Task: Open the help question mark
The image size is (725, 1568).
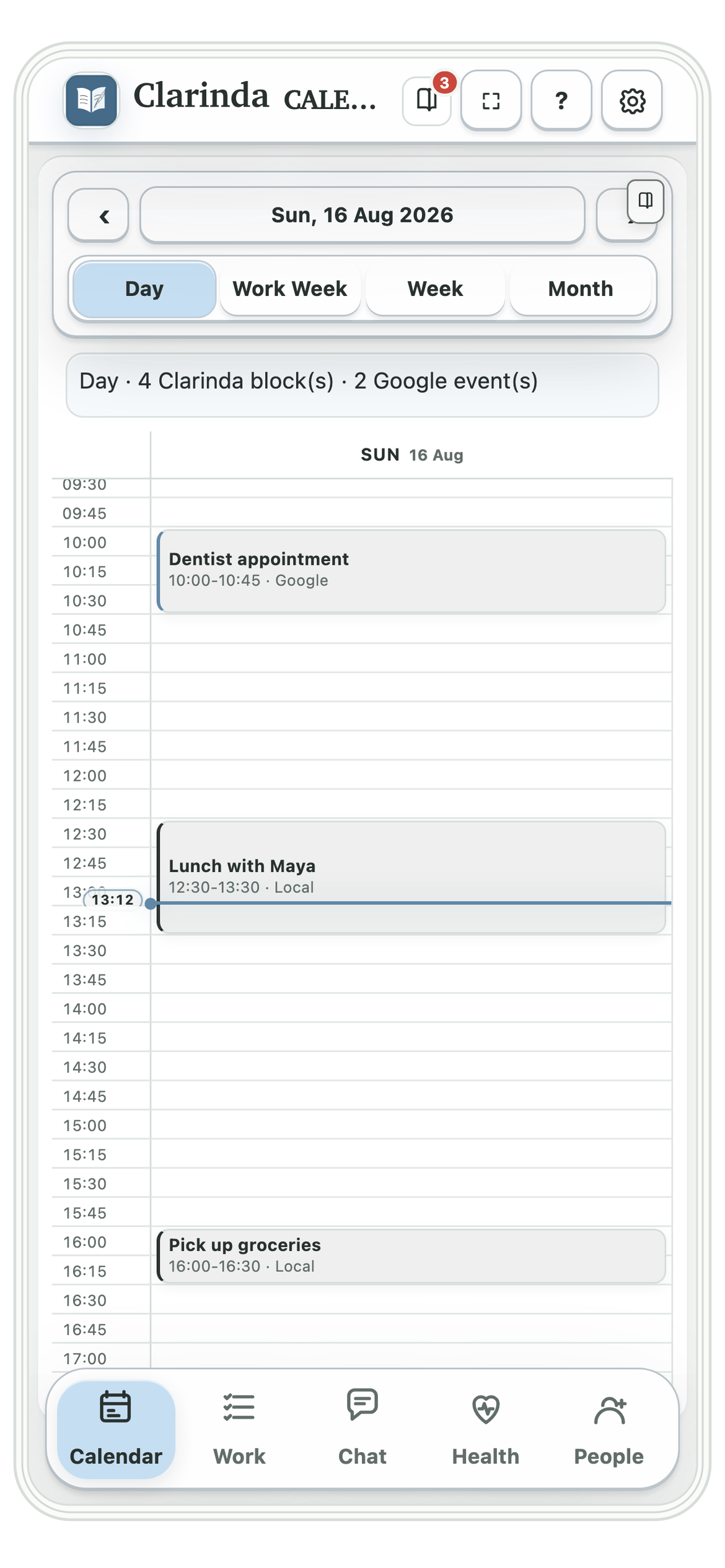Action: (561, 100)
